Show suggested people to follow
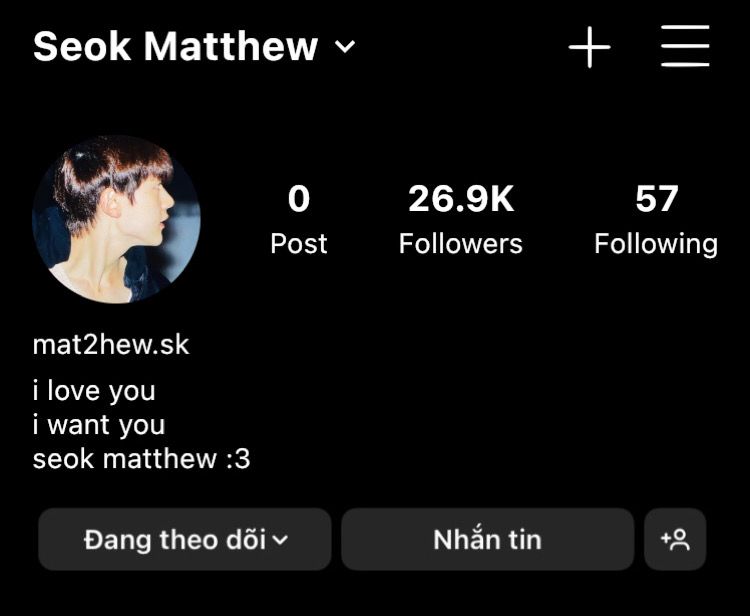 tap(675, 540)
